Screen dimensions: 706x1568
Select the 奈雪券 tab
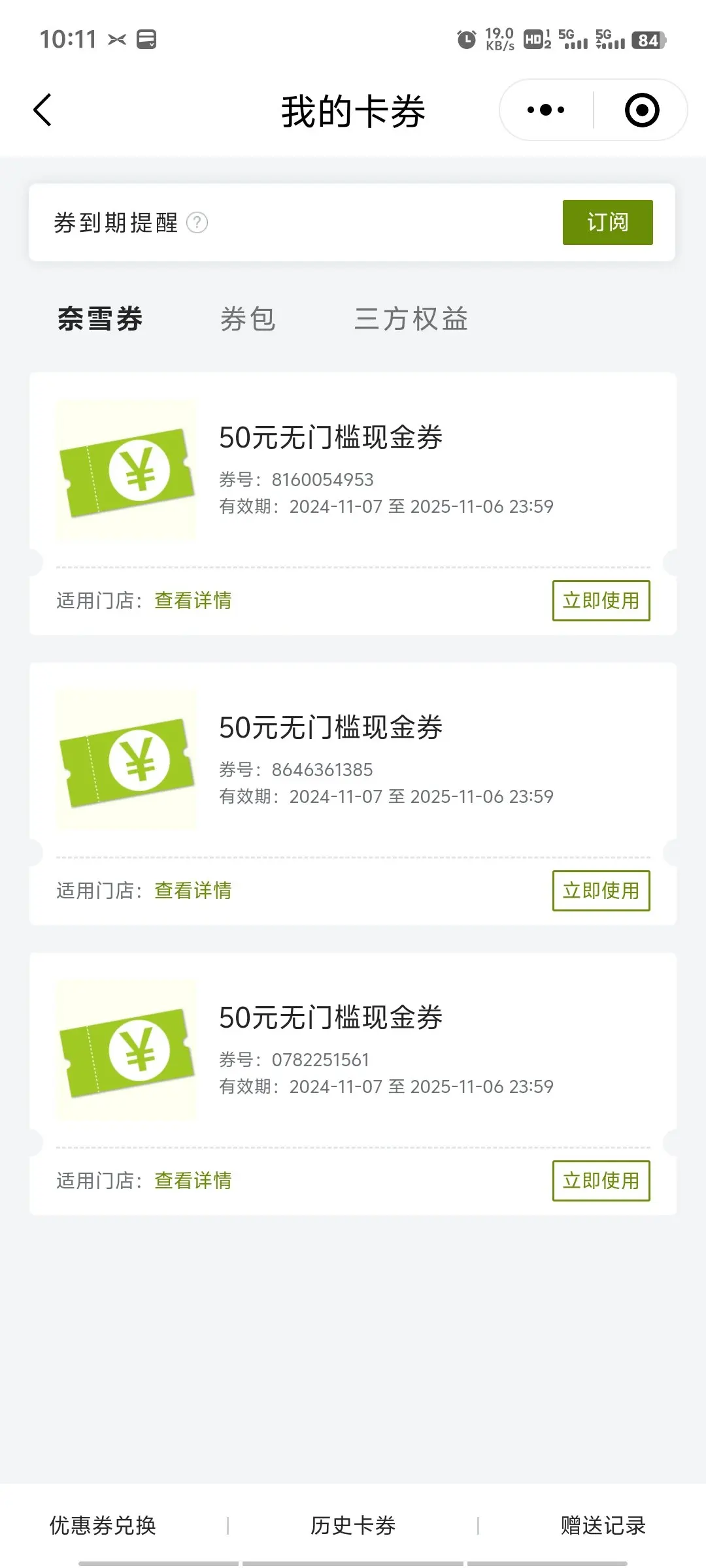coord(100,319)
